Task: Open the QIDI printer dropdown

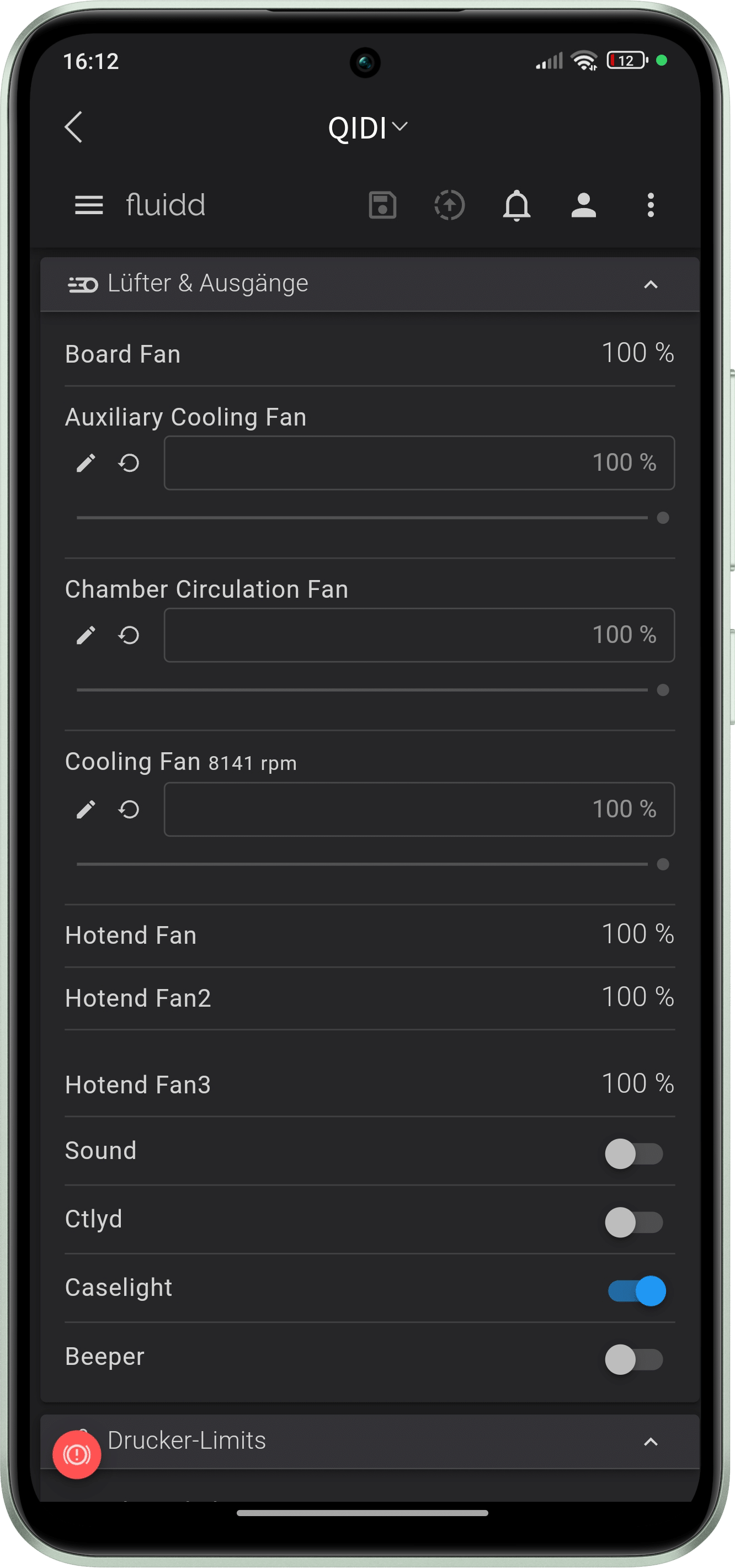Action: [x=367, y=128]
